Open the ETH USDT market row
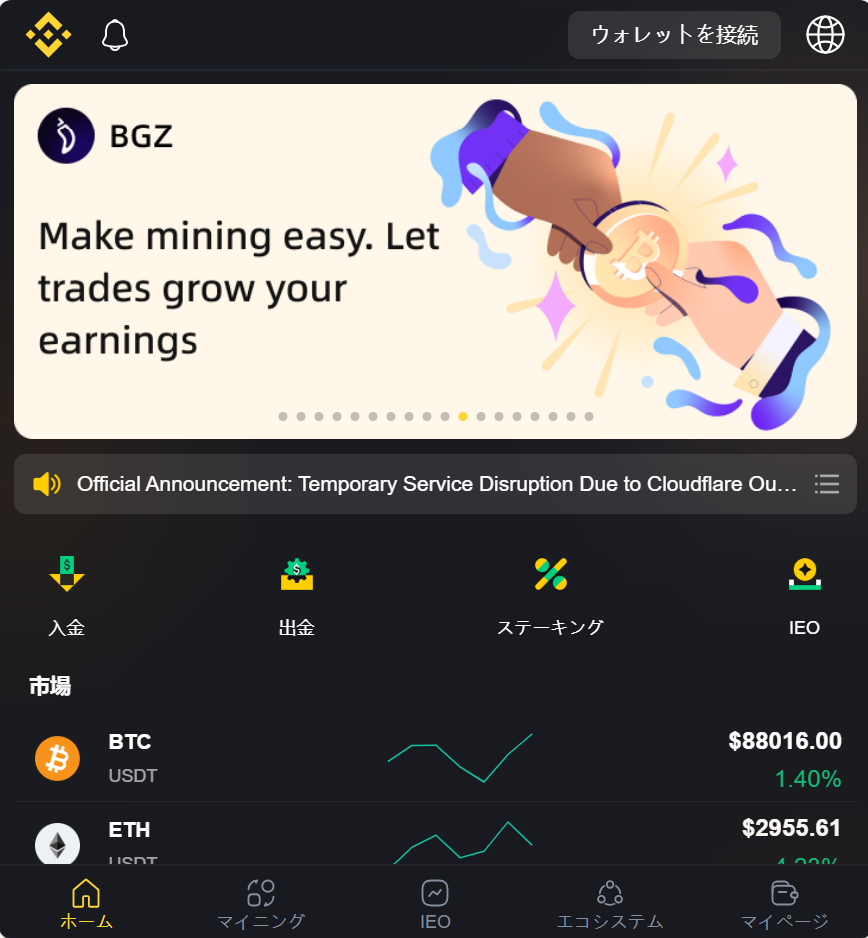This screenshot has width=868, height=938. tap(435, 835)
